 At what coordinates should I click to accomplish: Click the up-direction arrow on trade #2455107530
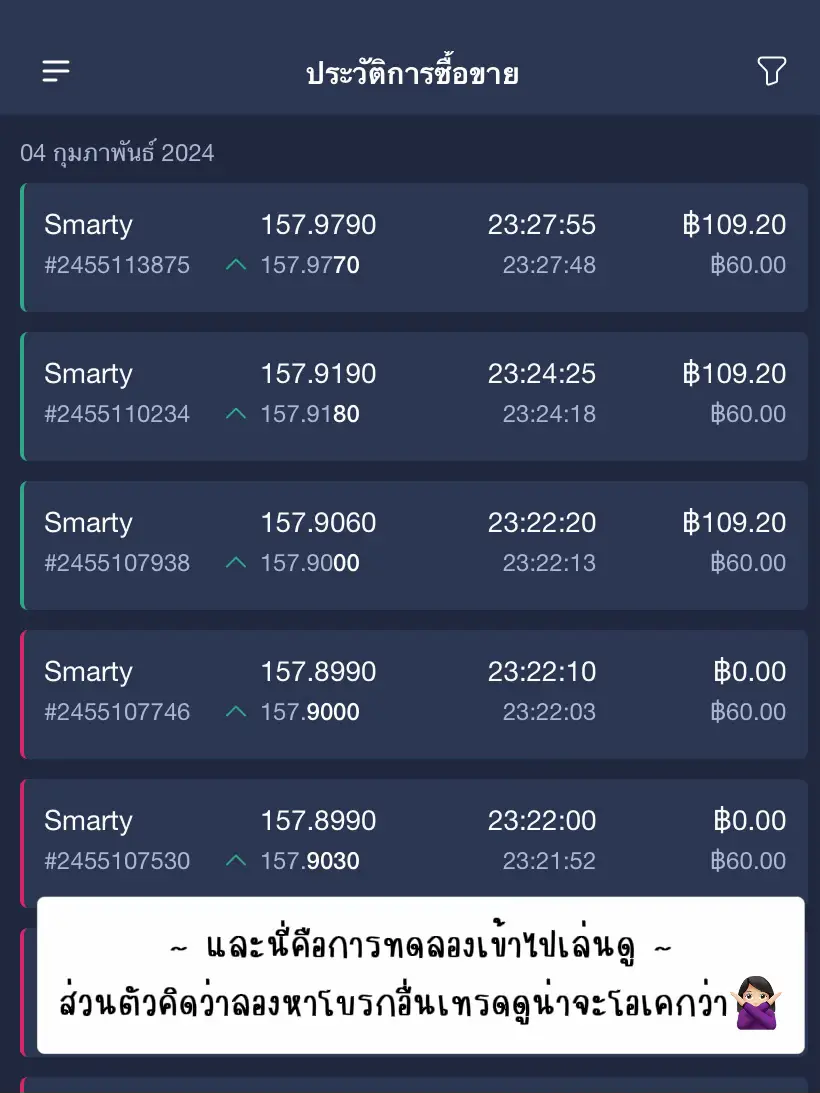[x=235, y=861]
